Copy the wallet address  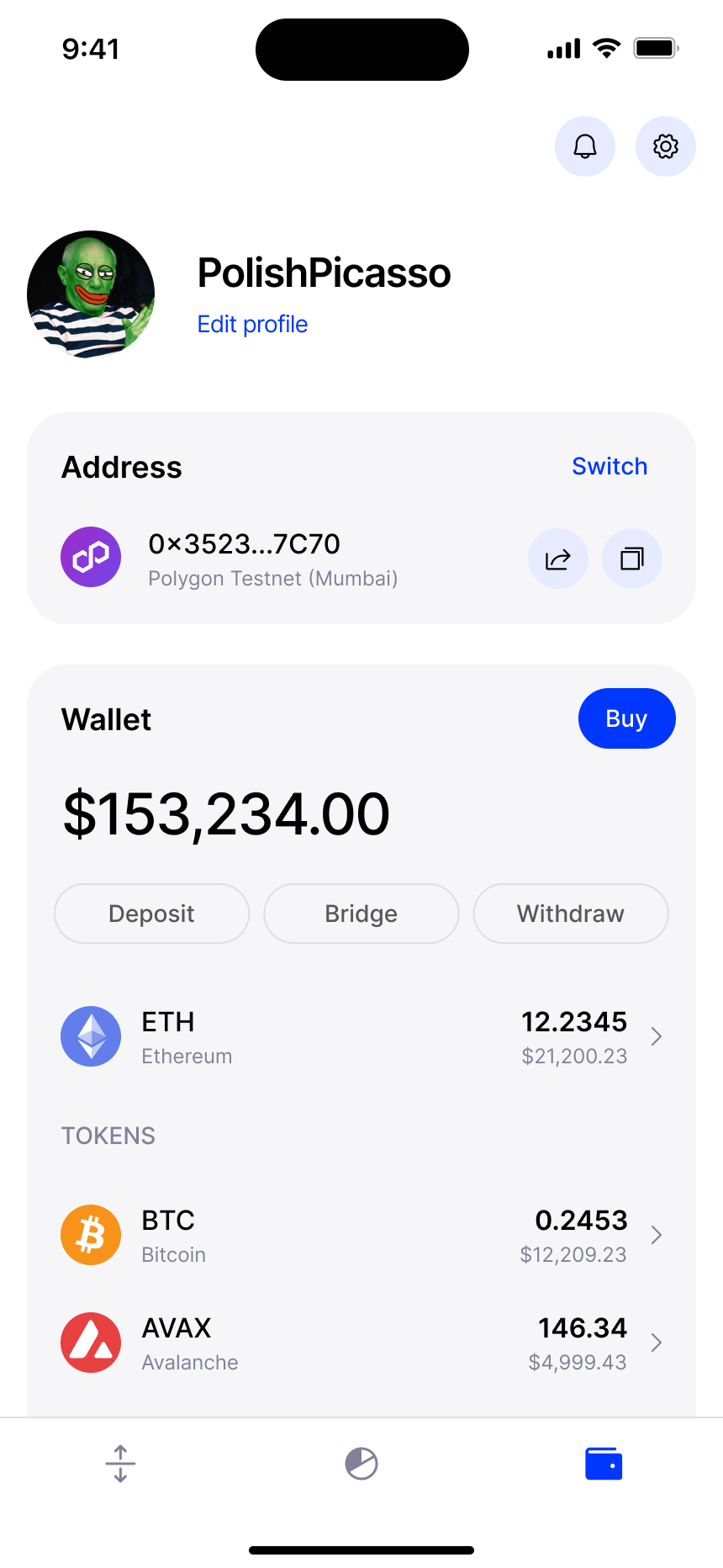[632, 559]
